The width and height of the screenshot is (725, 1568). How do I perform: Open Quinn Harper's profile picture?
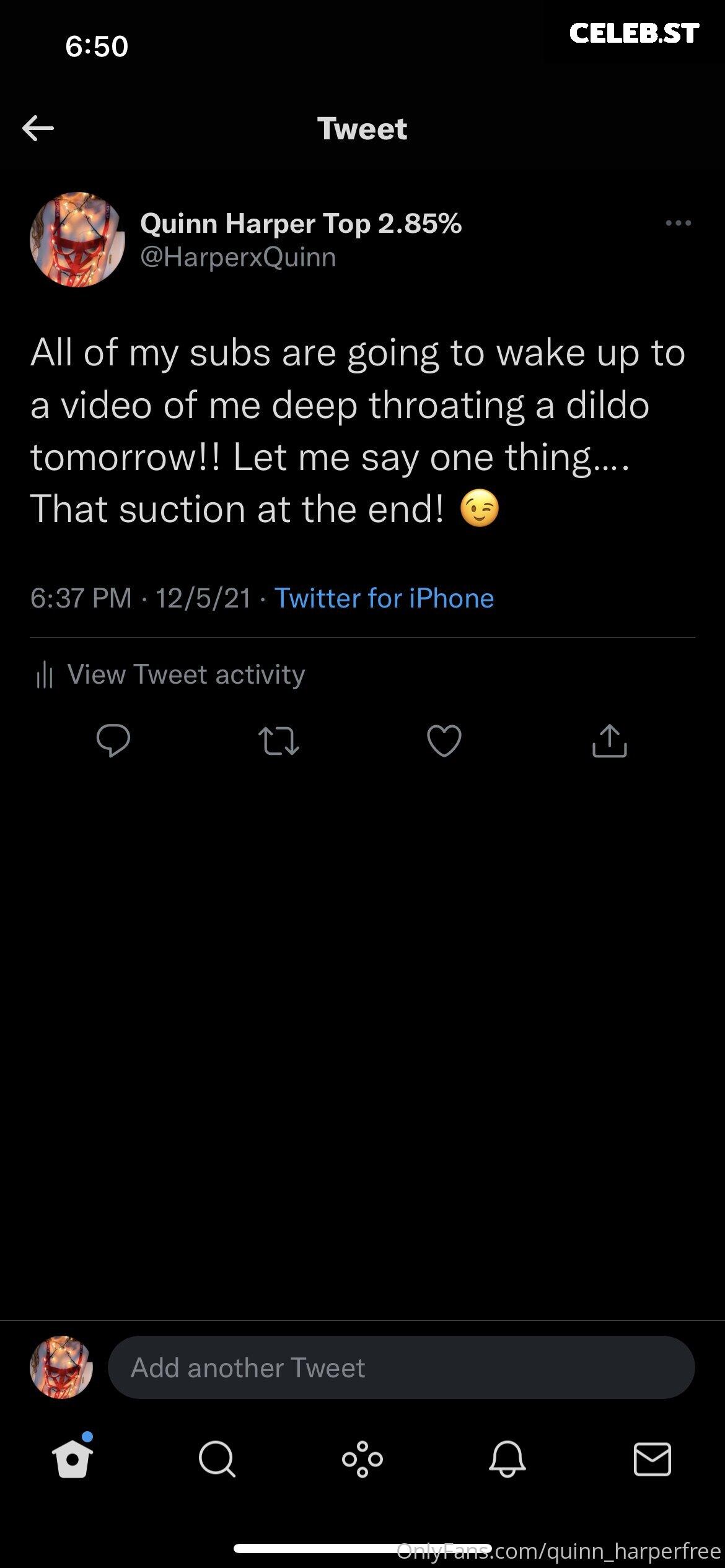point(77,239)
